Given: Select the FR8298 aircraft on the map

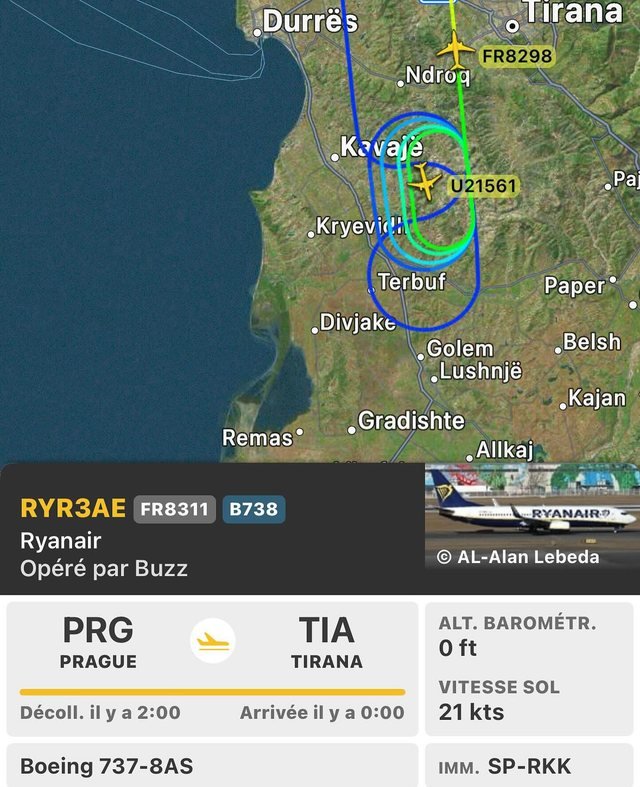Looking at the screenshot, I should pyautogui.click(x=456, y=47).
